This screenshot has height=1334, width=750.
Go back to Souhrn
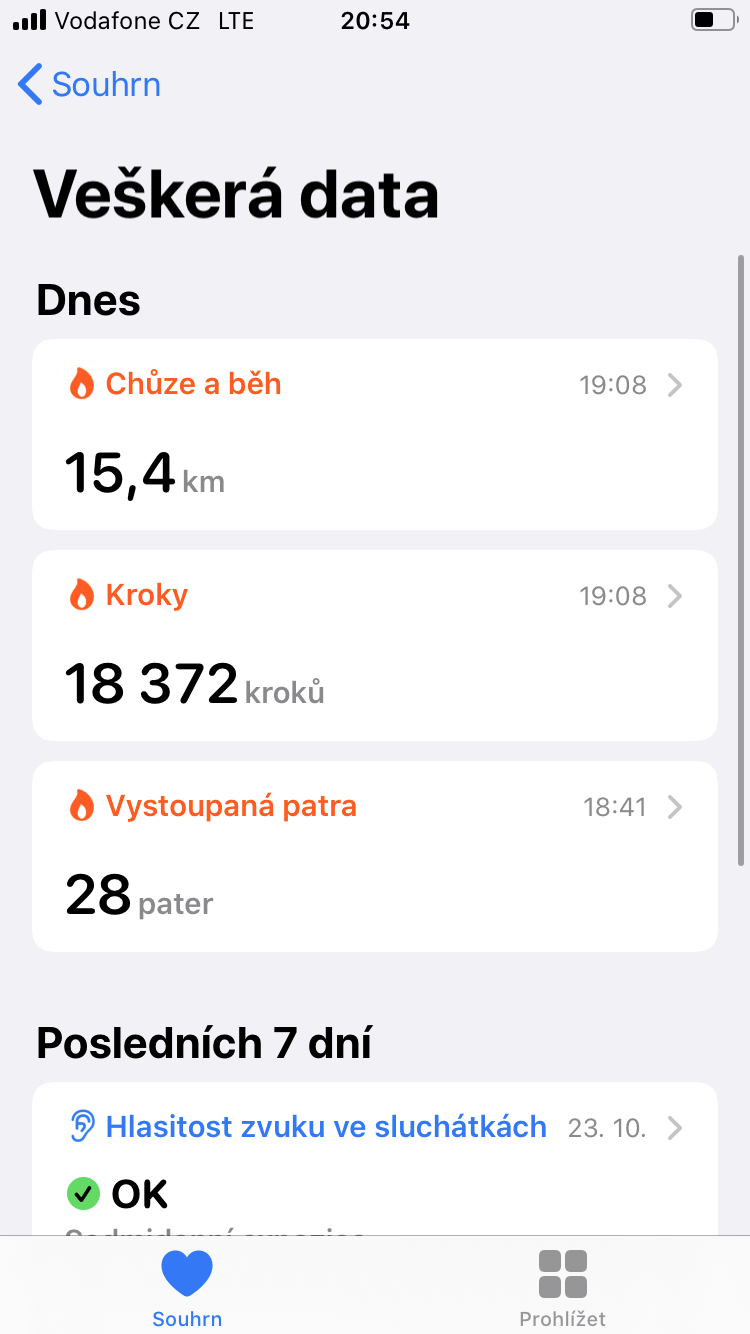(89, 85)
